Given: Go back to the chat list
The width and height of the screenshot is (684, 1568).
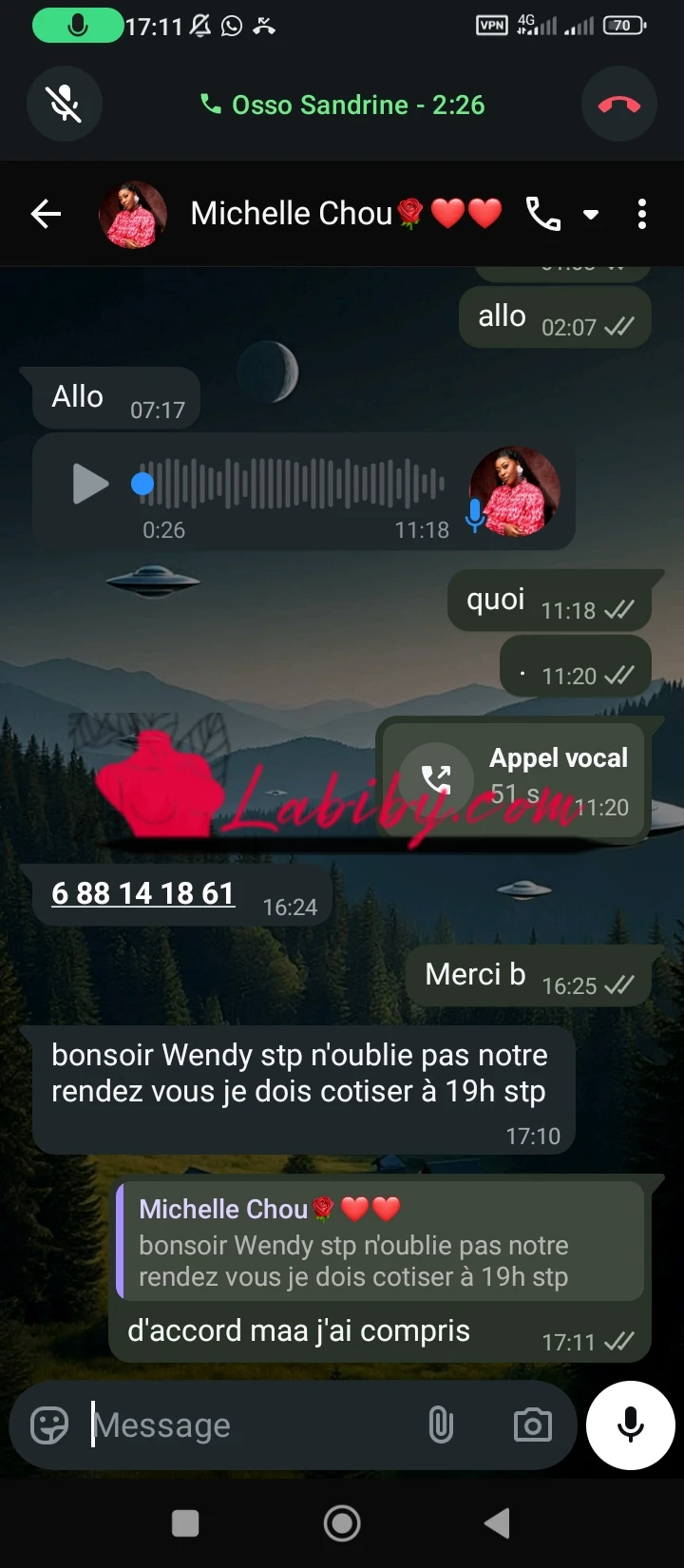Looking at the screenshot, I should (x=46, y=214).
